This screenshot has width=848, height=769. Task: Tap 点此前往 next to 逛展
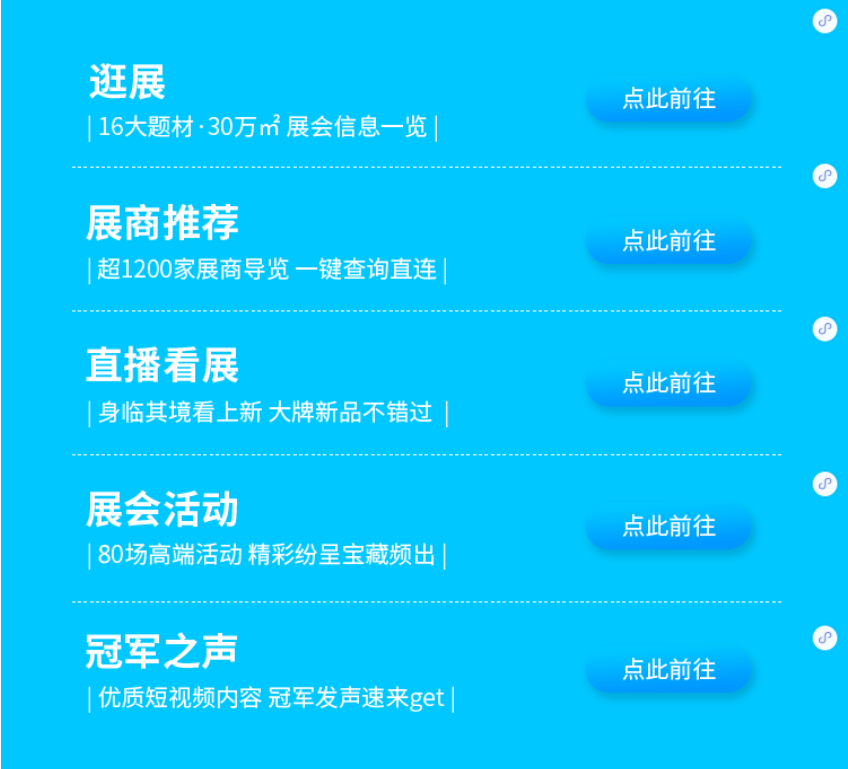668,99
